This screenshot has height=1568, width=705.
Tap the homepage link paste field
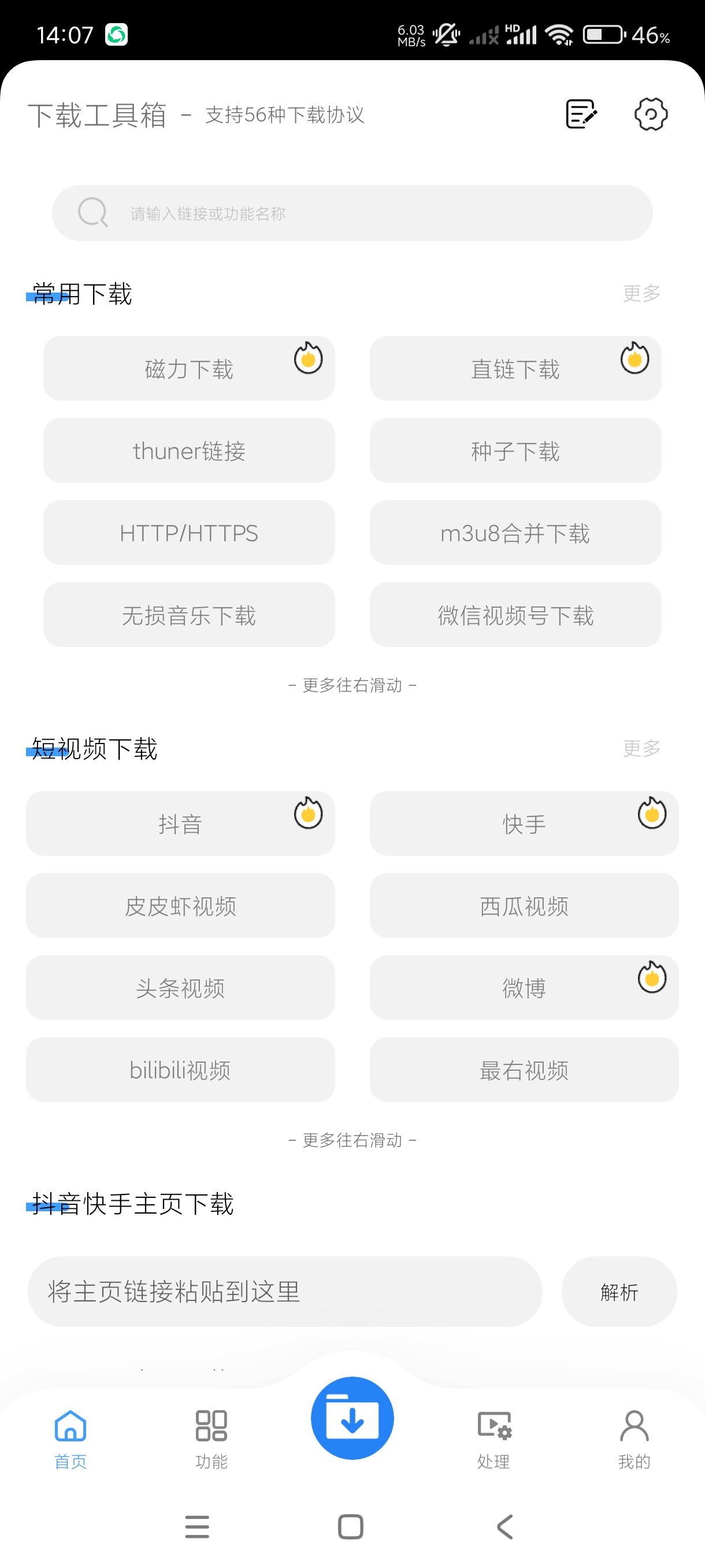tap(285, 1291)
